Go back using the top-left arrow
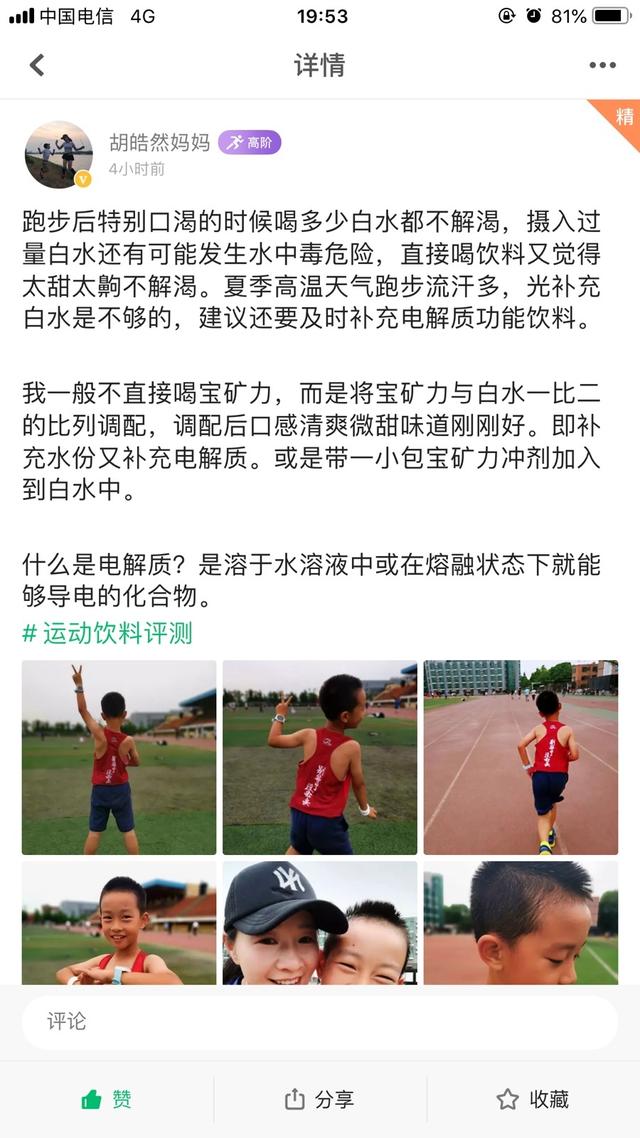Viewport: 640px width, 1138px height. (x=37, y=65)
